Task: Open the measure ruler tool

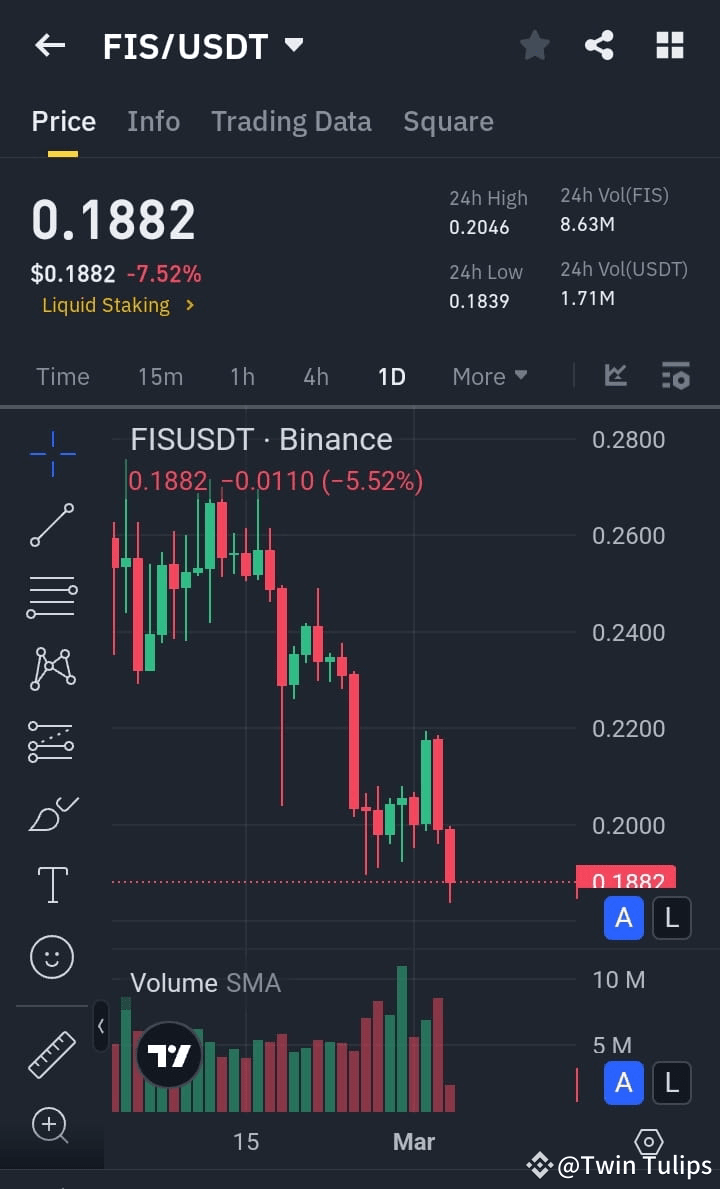Action: 51,1053
